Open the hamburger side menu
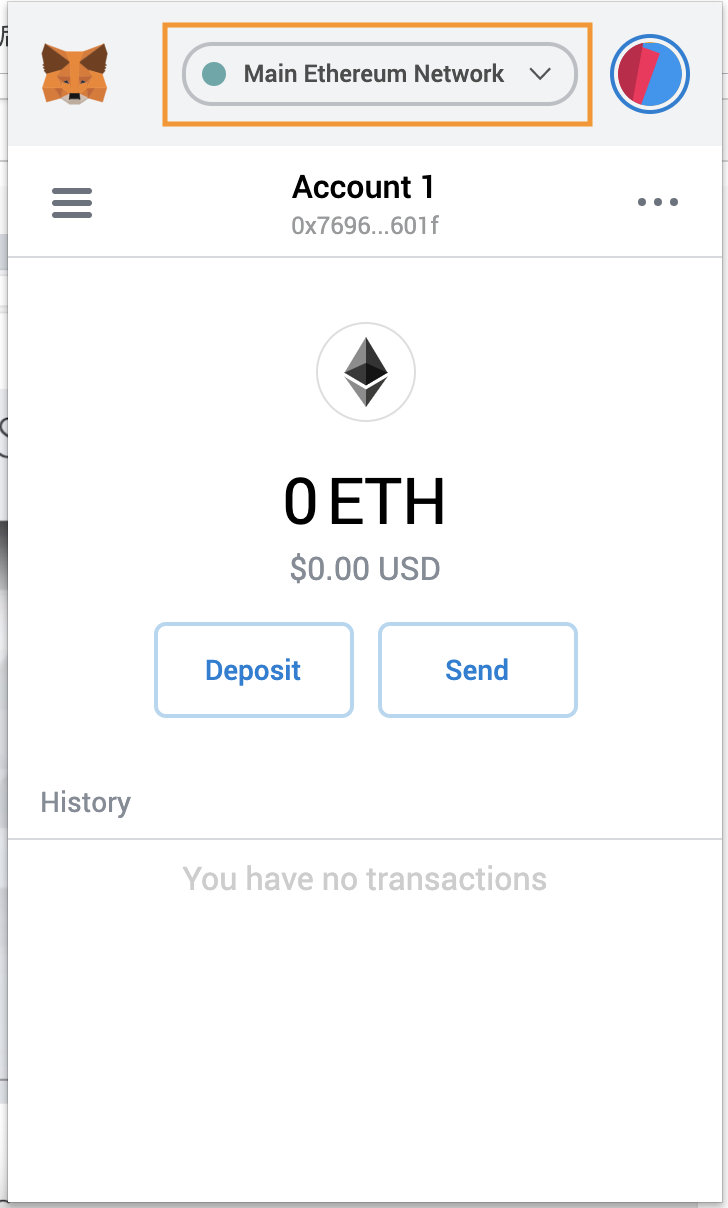Viewport: 728px width, 1208px height. click(x=72, y=203)
